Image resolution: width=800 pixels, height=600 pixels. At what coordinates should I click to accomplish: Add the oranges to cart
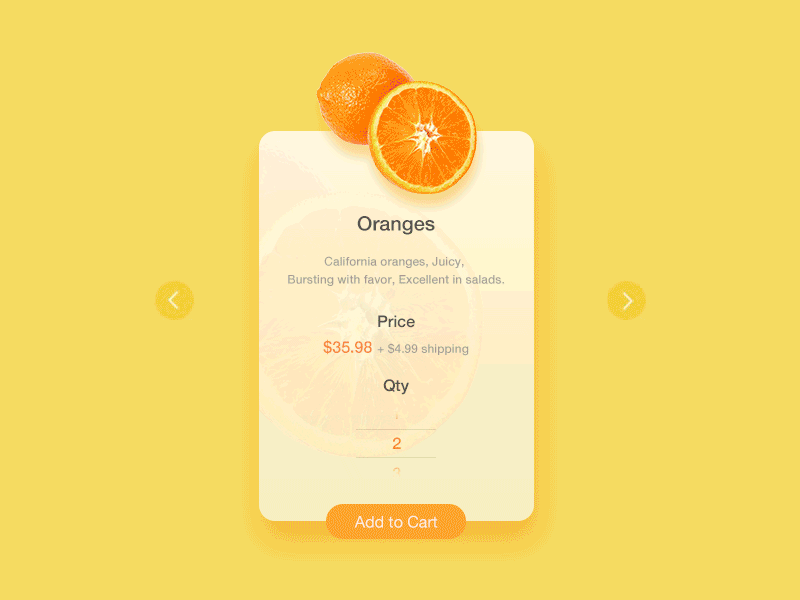click(x=396, y=522)
